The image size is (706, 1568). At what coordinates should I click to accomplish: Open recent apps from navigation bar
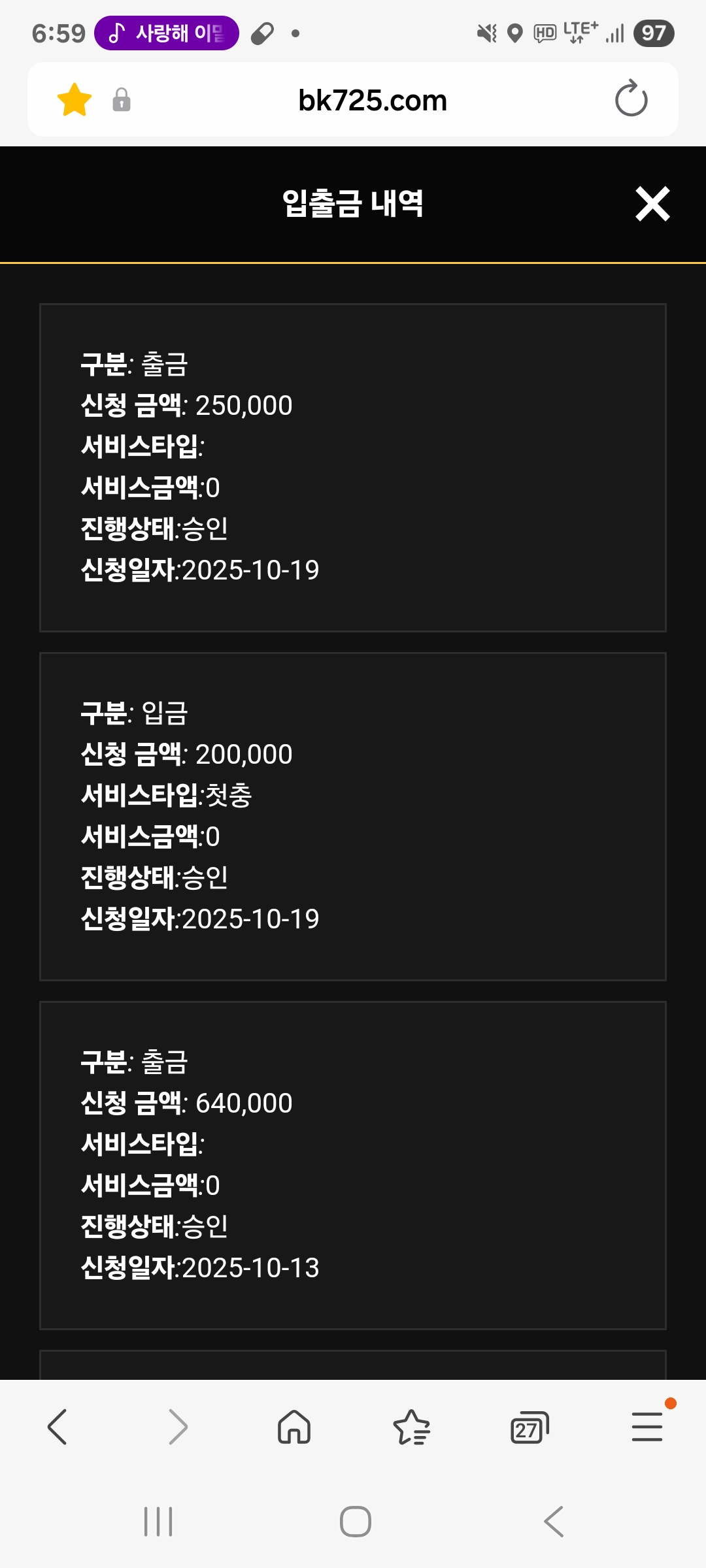[x=158, y=1522]
